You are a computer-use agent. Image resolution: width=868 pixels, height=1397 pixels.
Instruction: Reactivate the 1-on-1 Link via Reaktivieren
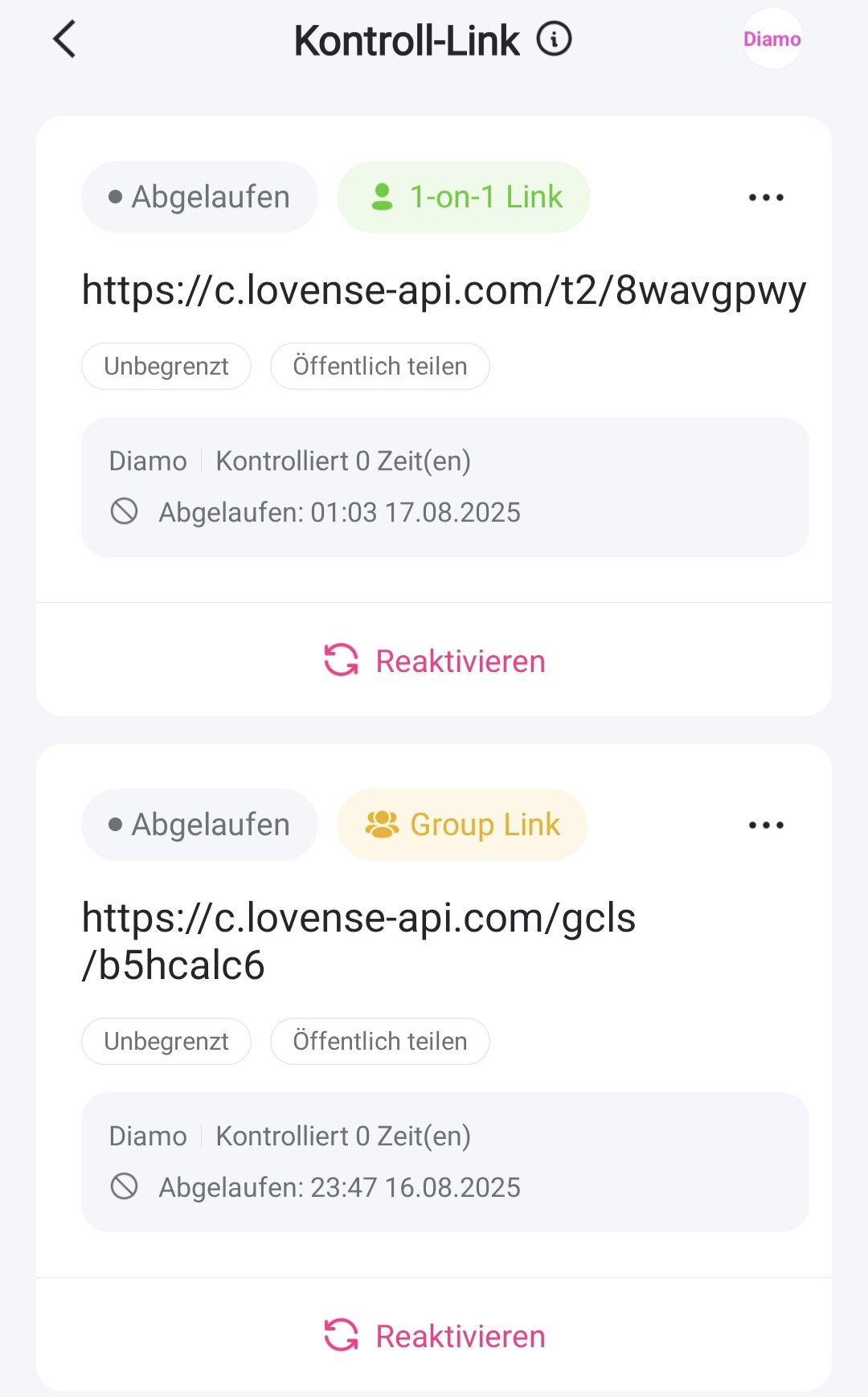click(x=435, y=661)
